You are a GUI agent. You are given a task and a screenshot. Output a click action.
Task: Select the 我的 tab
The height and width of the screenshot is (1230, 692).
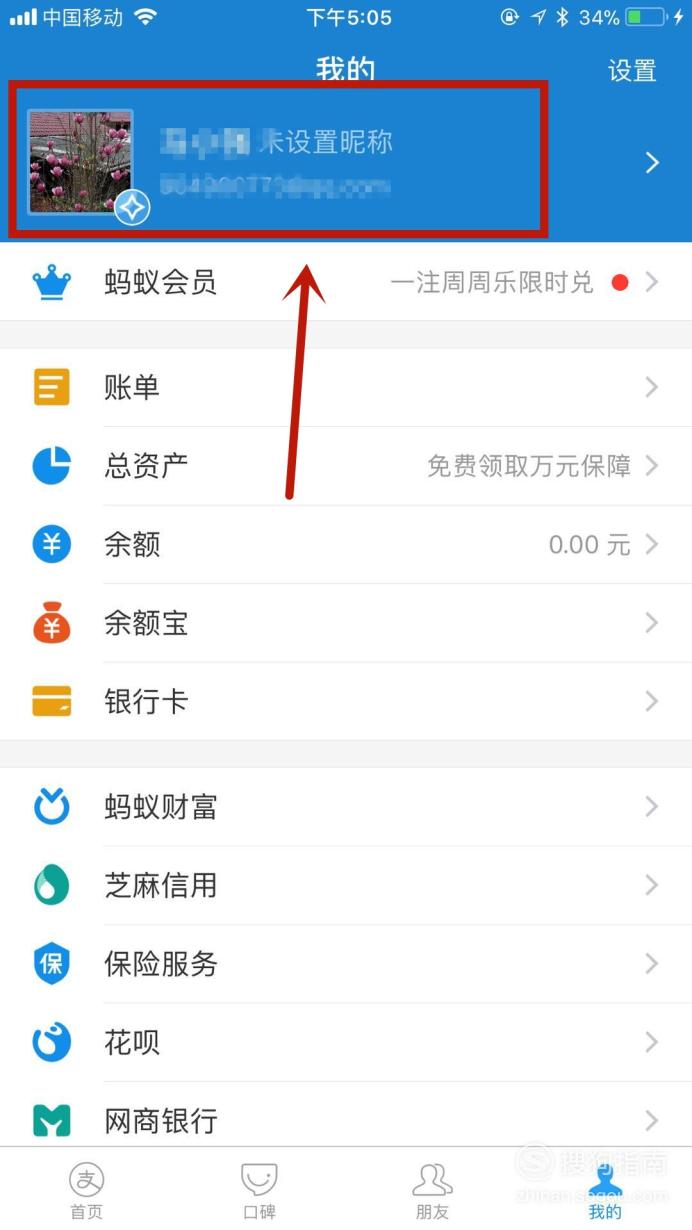[x=605, y=1190]
